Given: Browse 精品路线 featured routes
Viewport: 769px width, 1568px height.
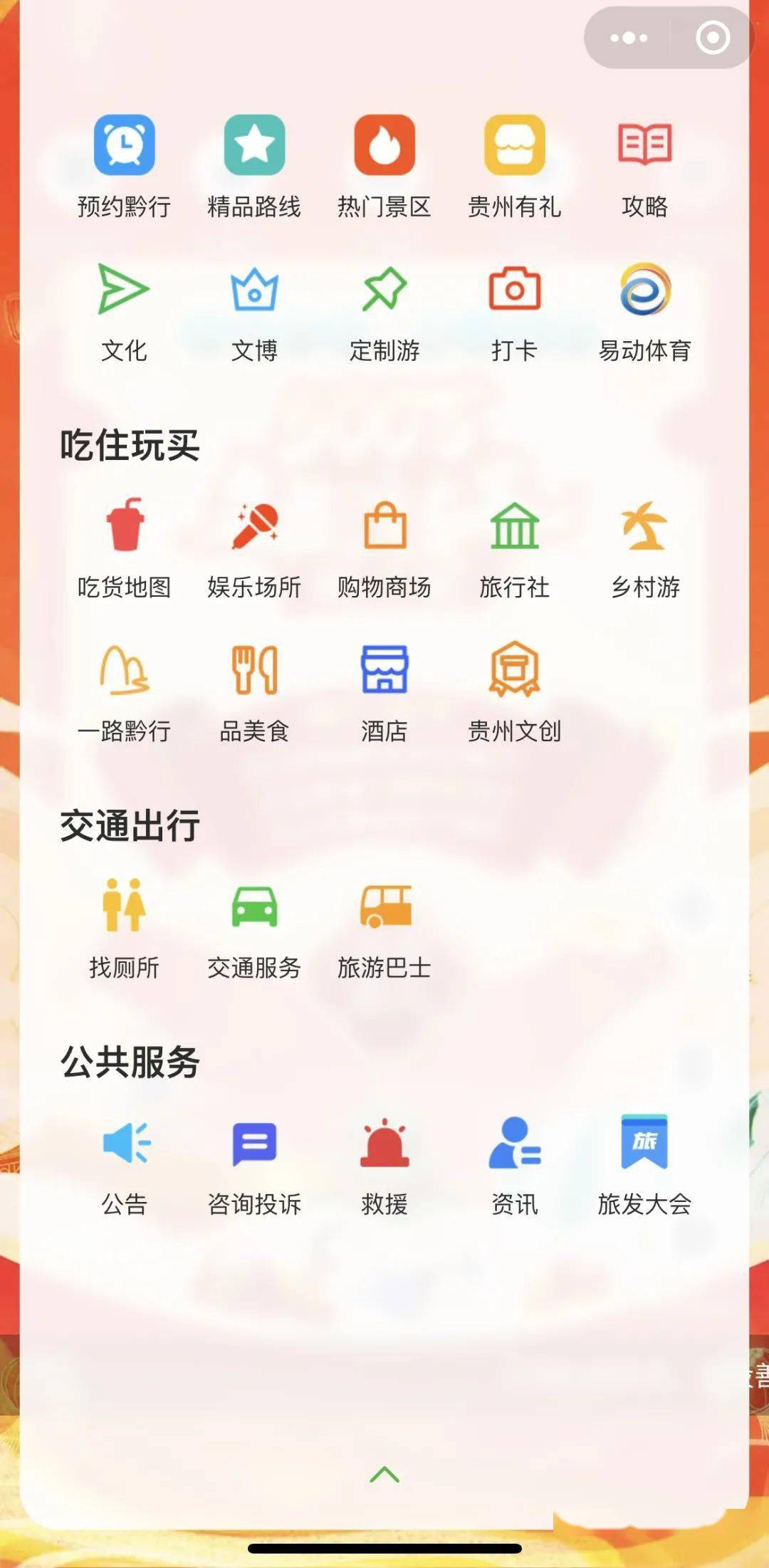Looking at the screenshot, I should 254,145.
